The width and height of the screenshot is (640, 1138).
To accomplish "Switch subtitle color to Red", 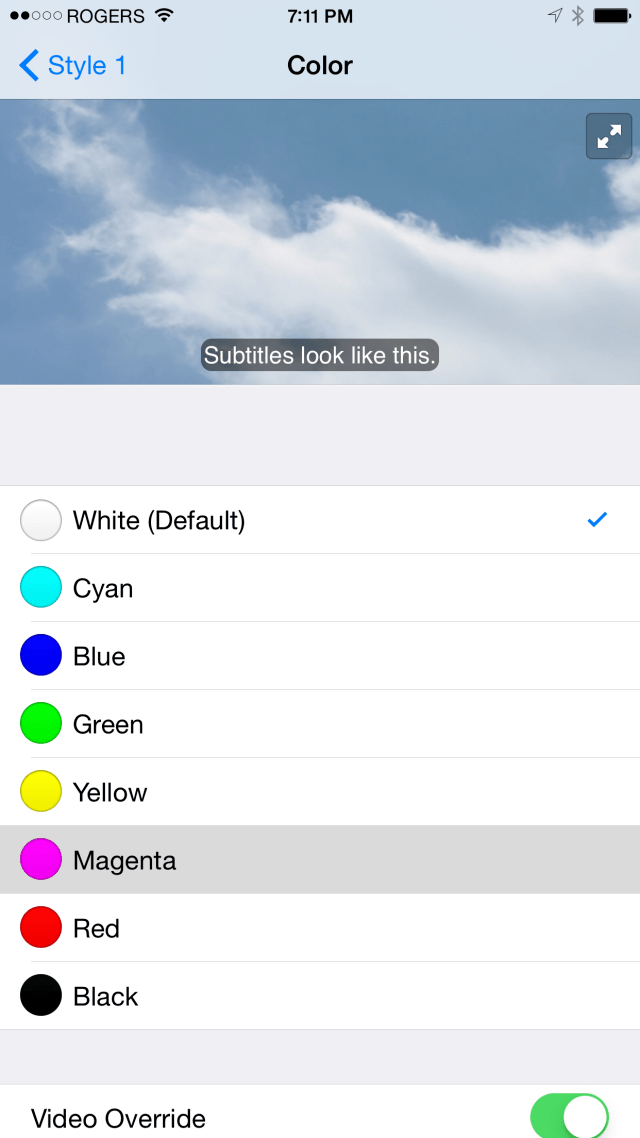I will coord(320,928).
